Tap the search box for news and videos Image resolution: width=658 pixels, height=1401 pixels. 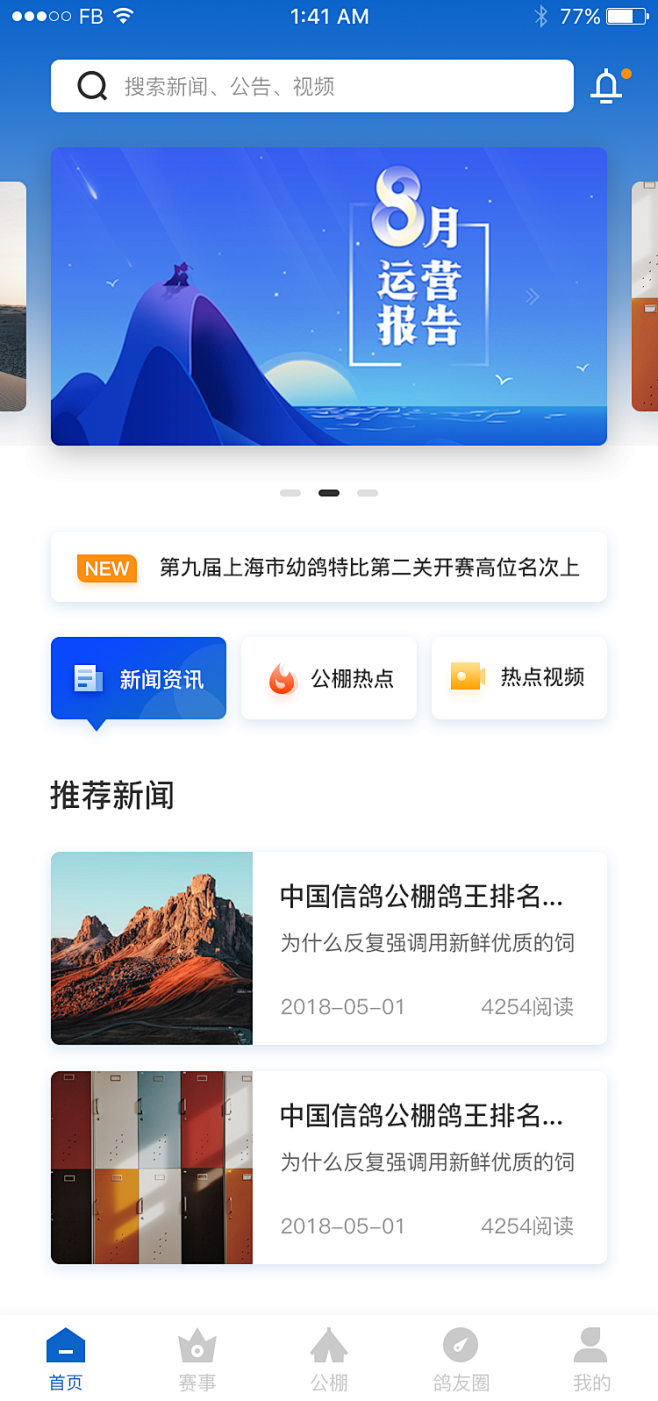(312, 86)
